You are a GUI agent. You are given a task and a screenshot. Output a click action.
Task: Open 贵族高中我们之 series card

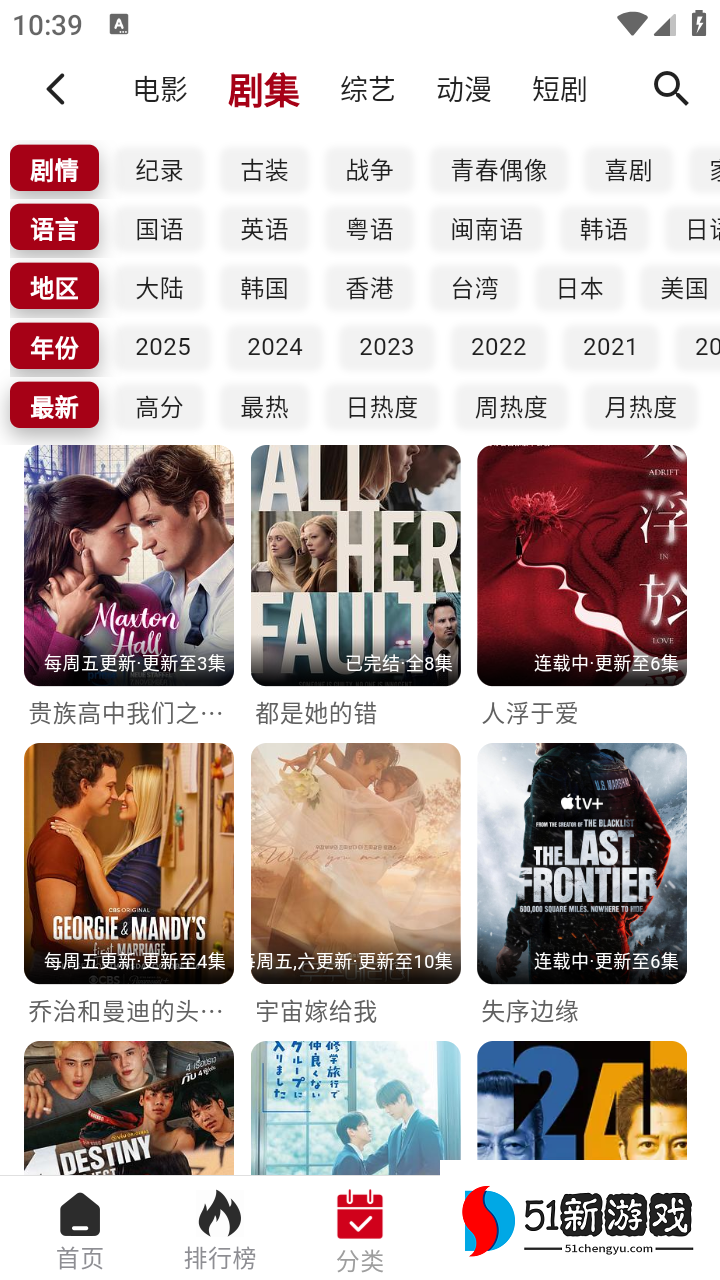click(x=129, y=566)
